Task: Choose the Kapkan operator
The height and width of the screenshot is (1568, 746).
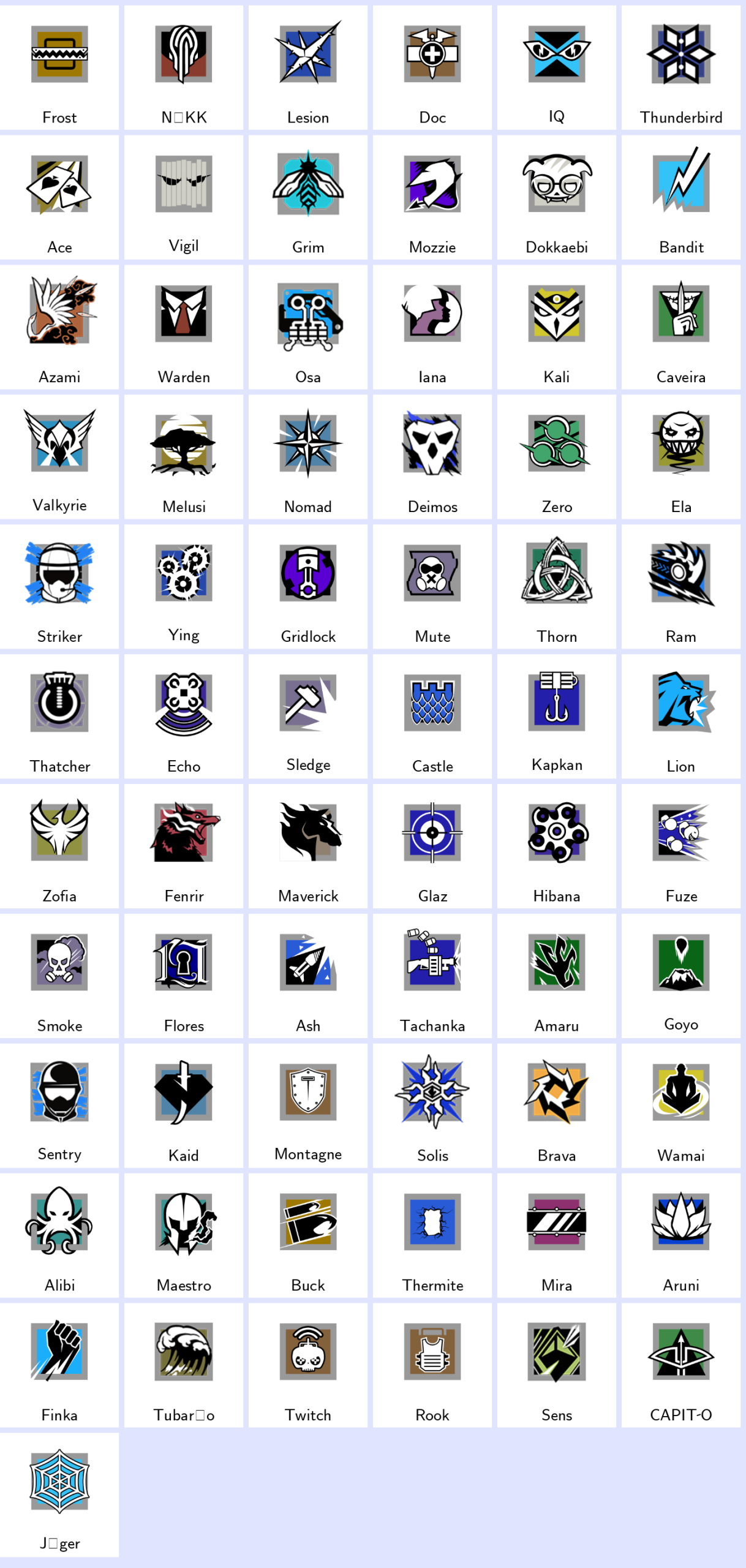Action: click(556, 717)
